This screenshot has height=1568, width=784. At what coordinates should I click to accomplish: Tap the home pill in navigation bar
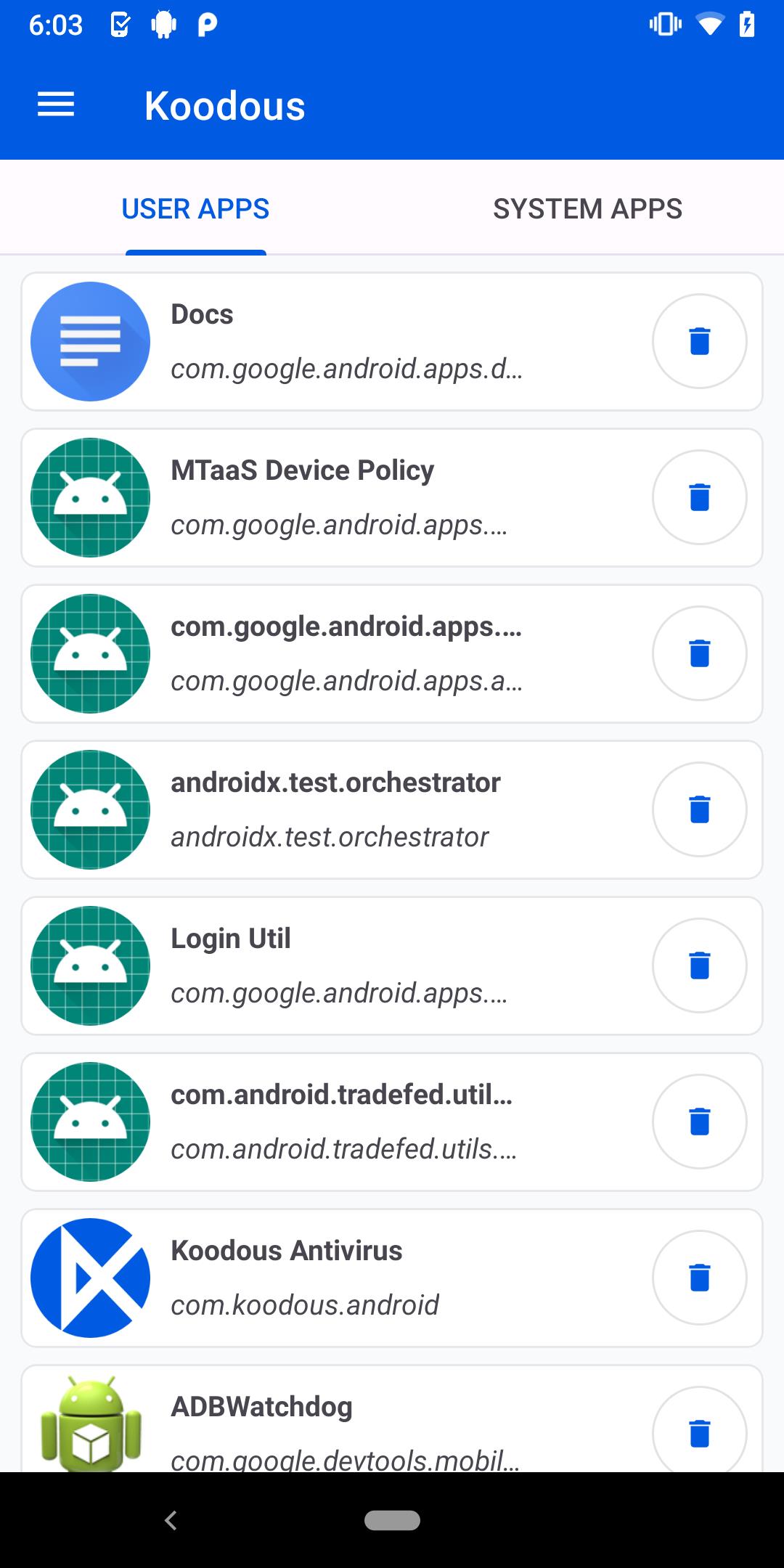tap(392, 1520)
